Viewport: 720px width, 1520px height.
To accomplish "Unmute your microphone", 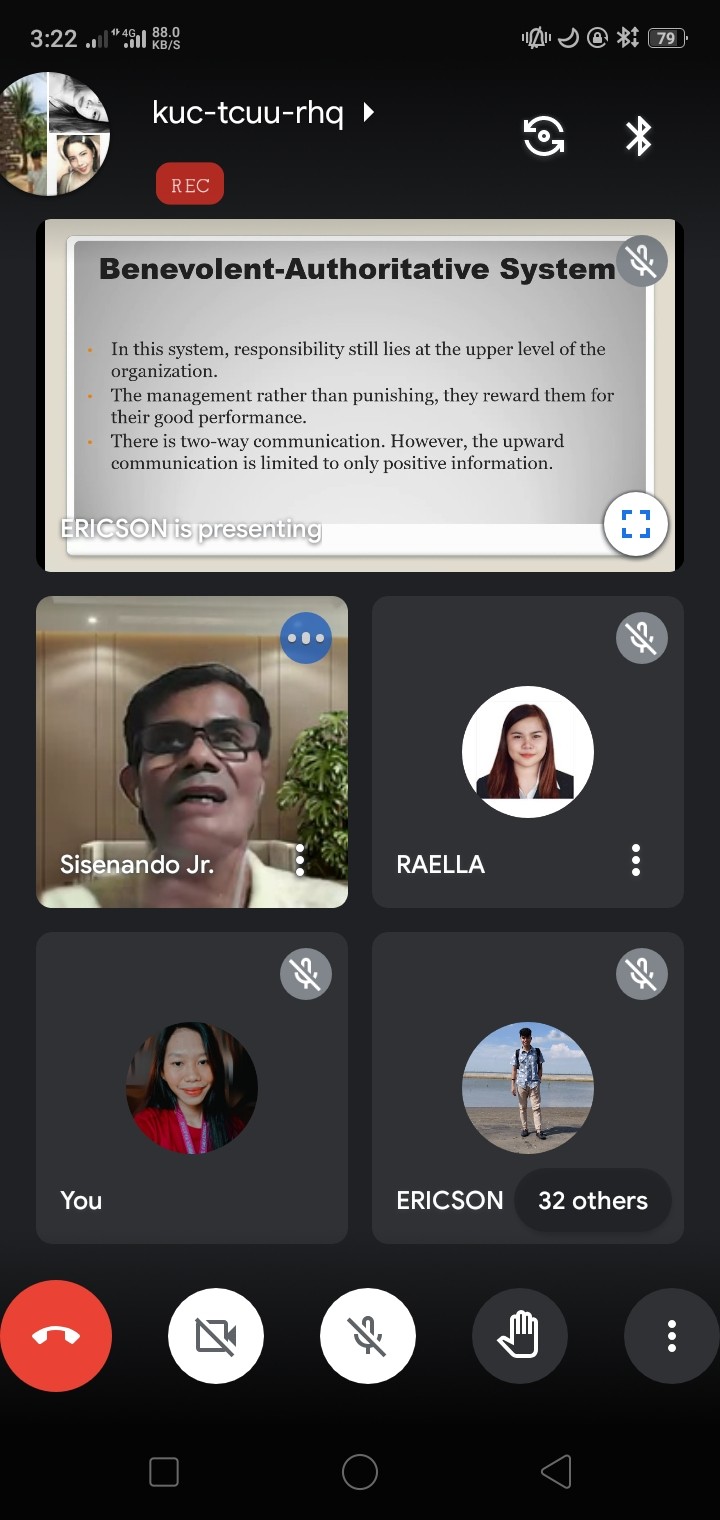I will [368, 1336].
